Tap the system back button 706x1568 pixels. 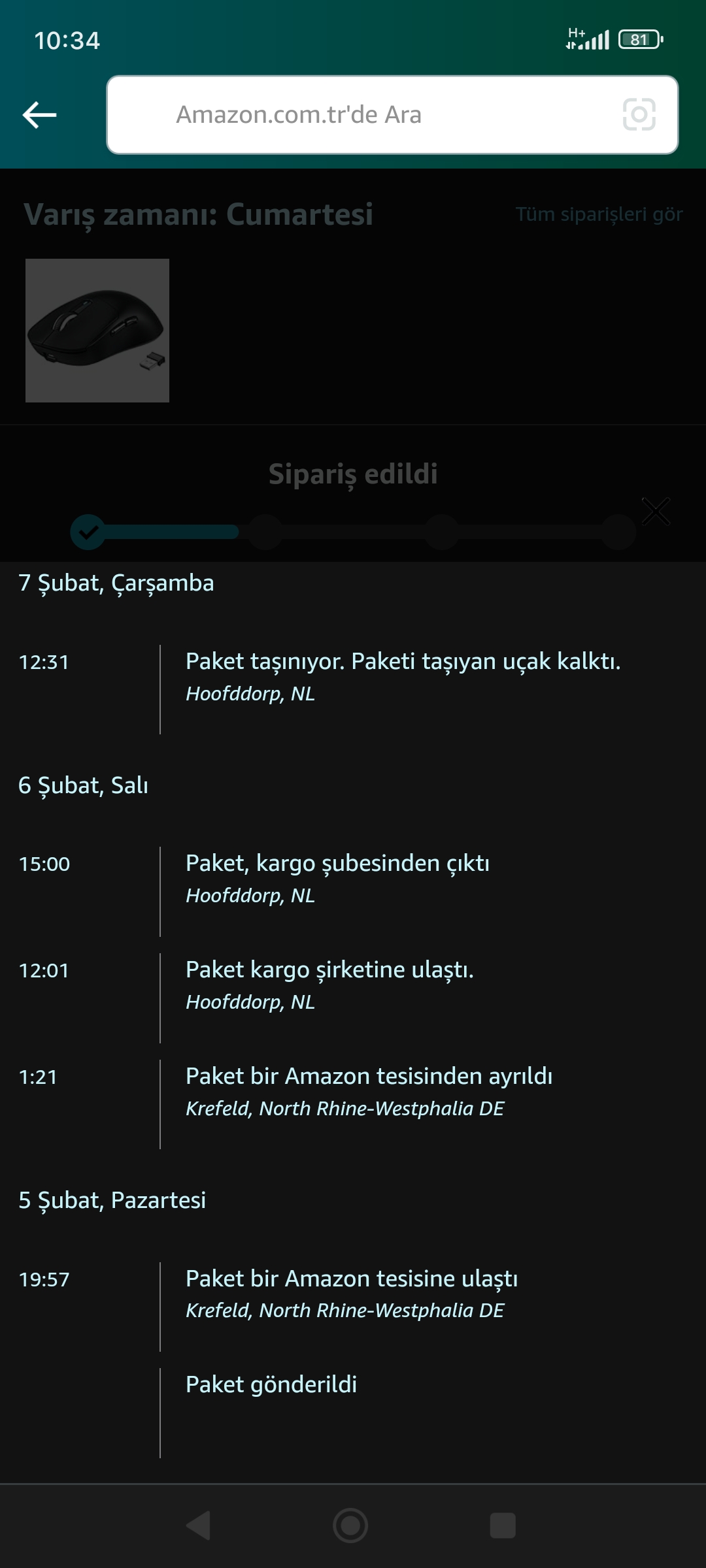click(x=199, y=1526)
